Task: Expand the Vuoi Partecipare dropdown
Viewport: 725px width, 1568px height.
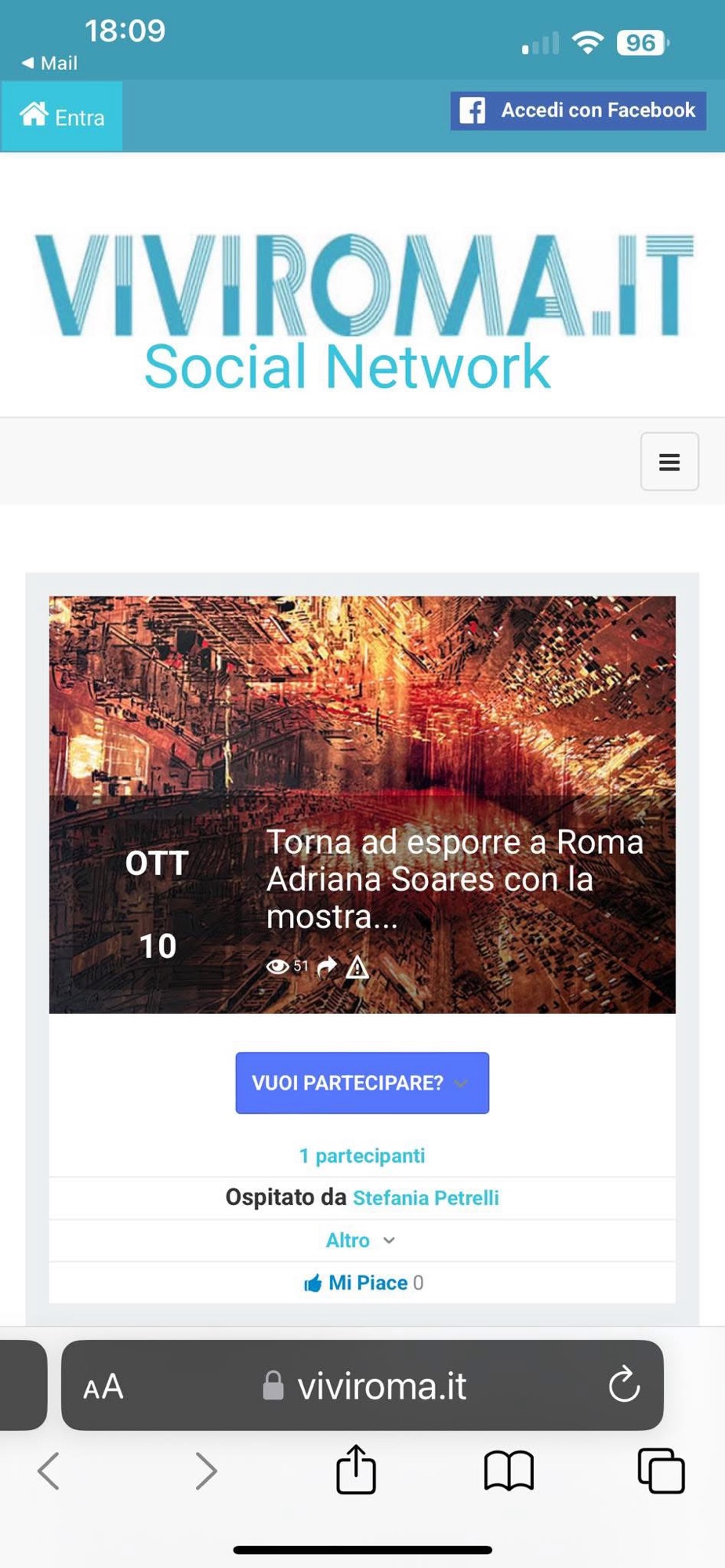Action: point(361,1083)
